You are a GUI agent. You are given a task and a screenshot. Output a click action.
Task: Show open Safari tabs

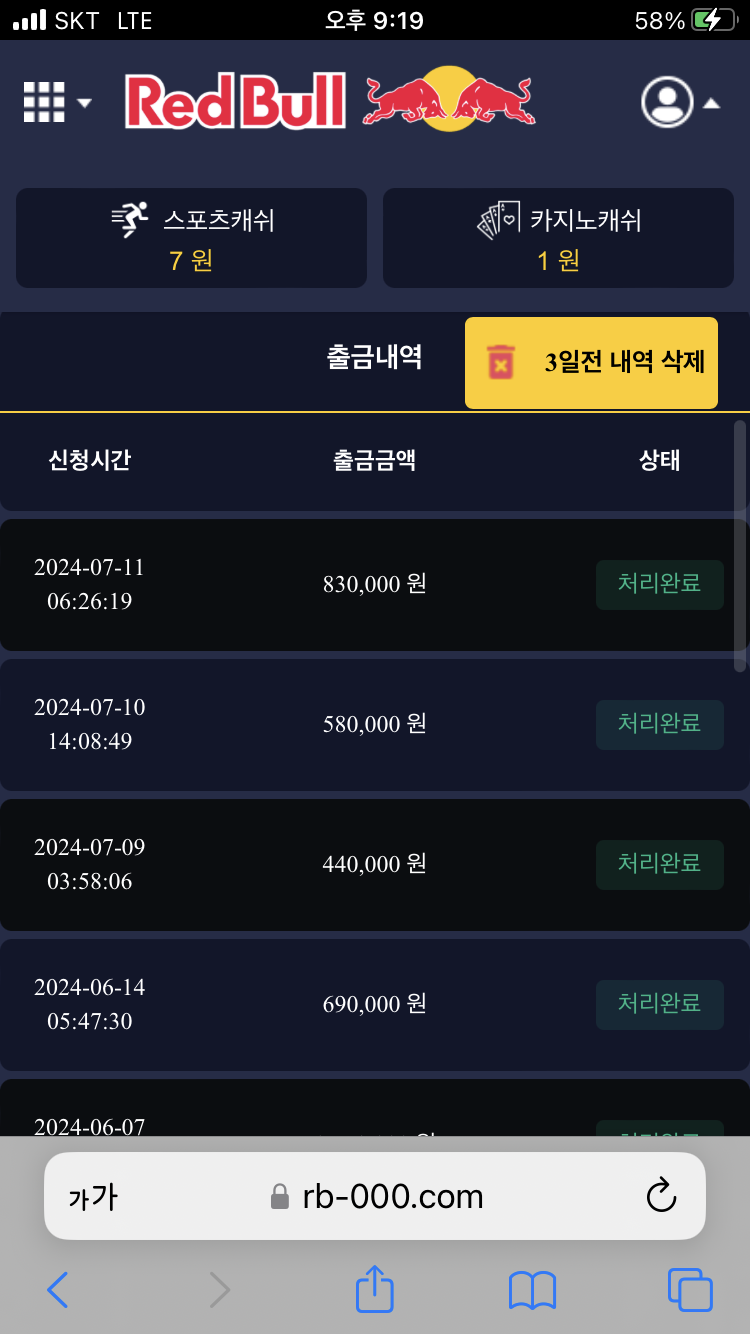(x=690, y=1290)
